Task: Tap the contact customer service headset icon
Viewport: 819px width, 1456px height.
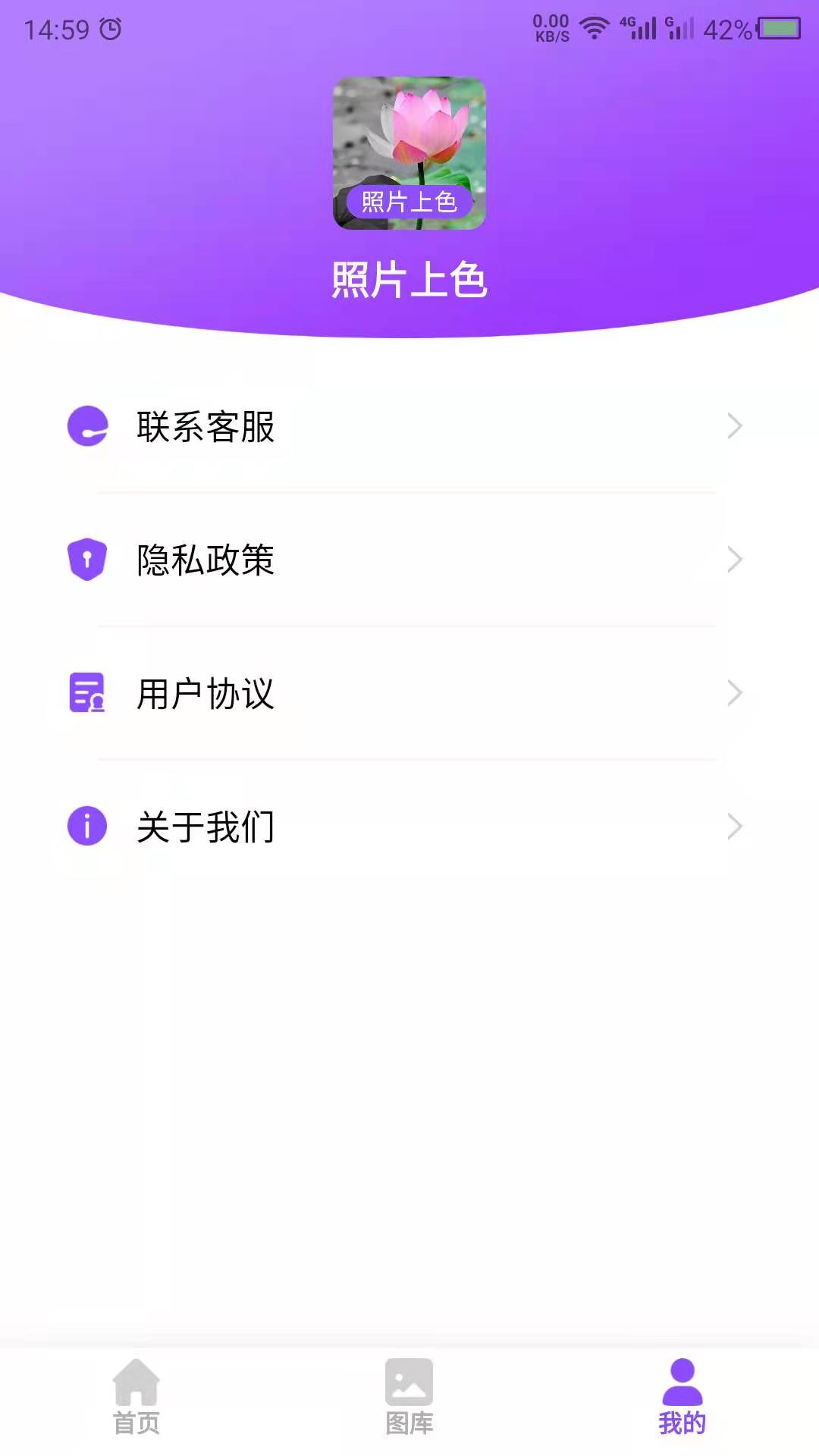Action: 86,426
